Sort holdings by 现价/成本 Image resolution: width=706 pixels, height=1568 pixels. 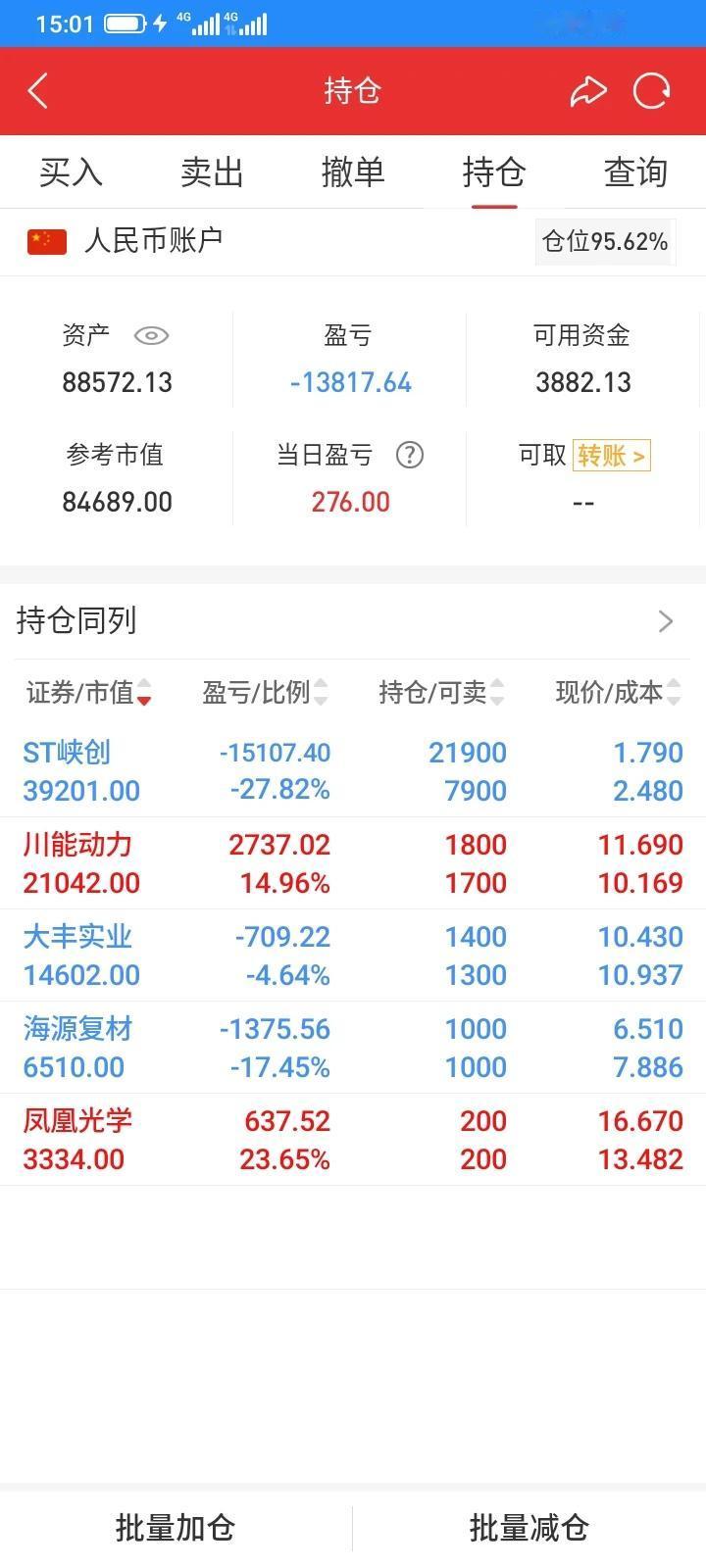tap(618, 693)
